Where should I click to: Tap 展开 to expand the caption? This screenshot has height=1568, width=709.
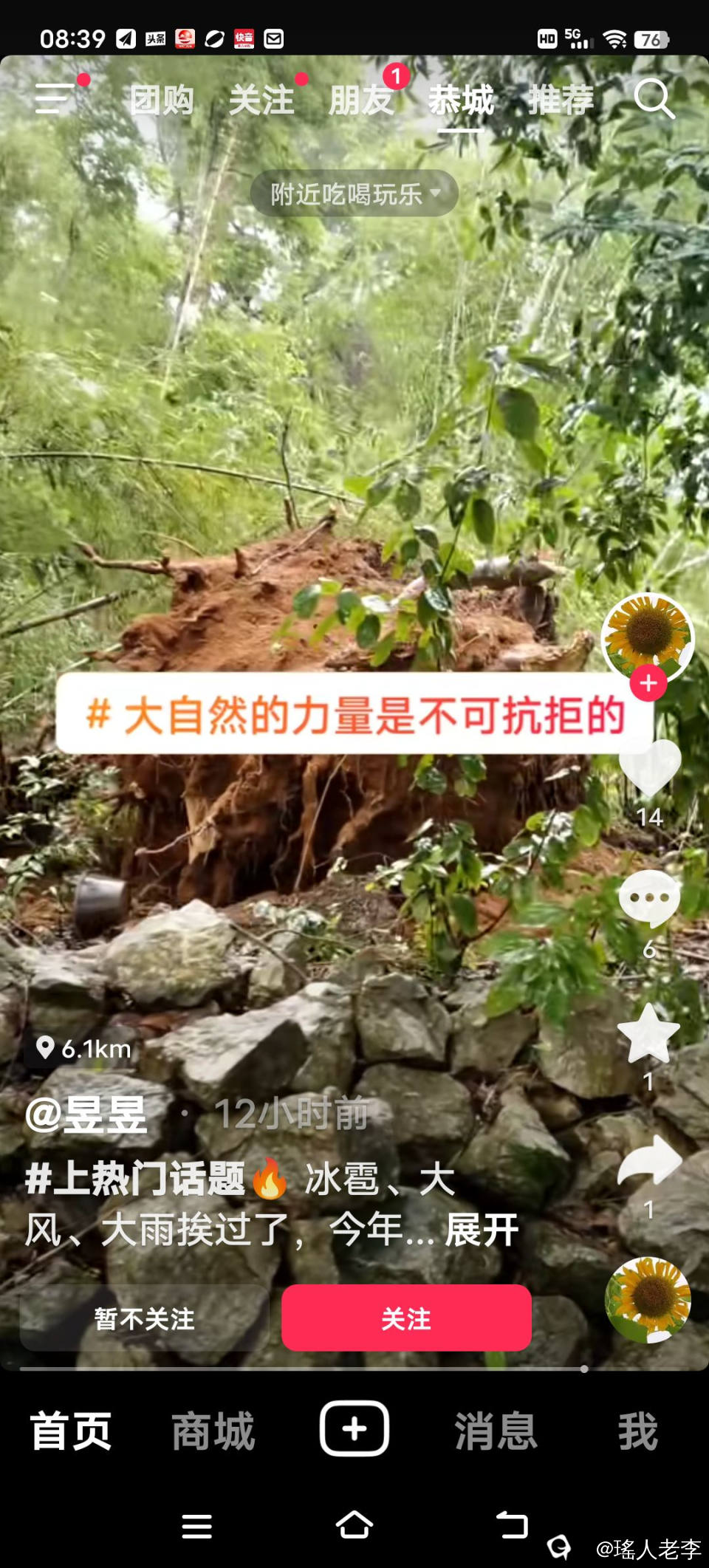click(x=482, y=1230)
